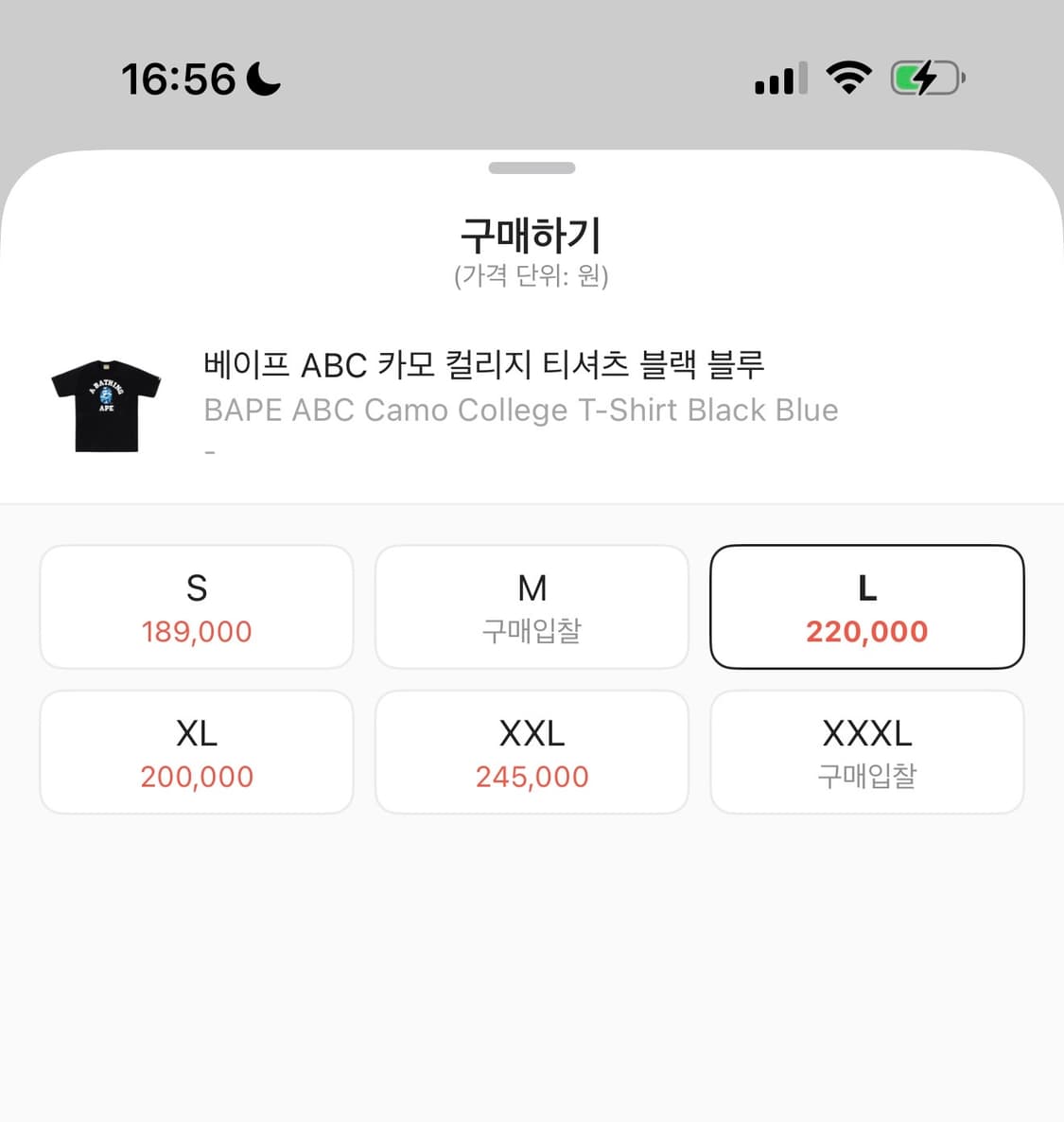The width and height of the screenshot is (1064, 1122).
Task: Select the highlighted L size option
Action: tap(866, 606)
